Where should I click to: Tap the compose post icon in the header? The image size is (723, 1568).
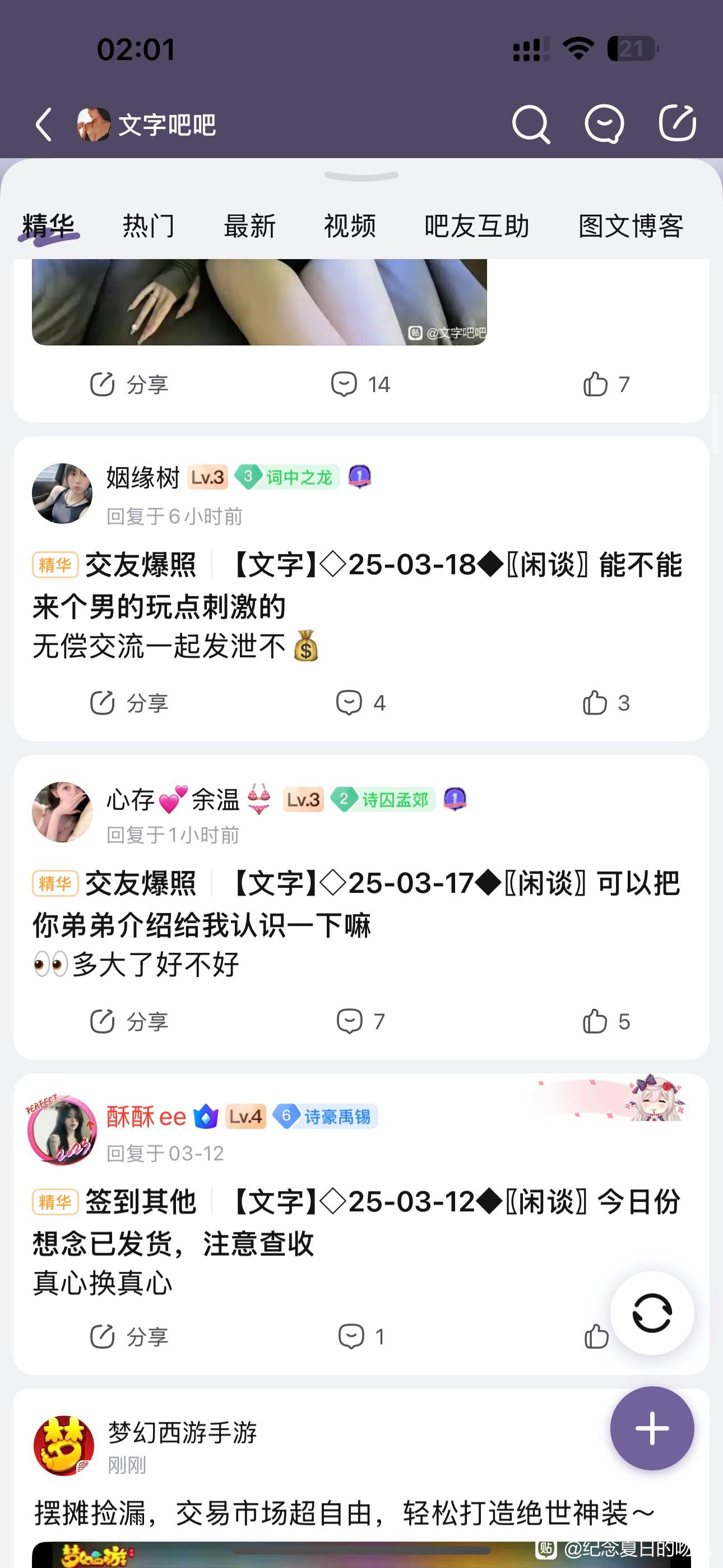point(678,123)
